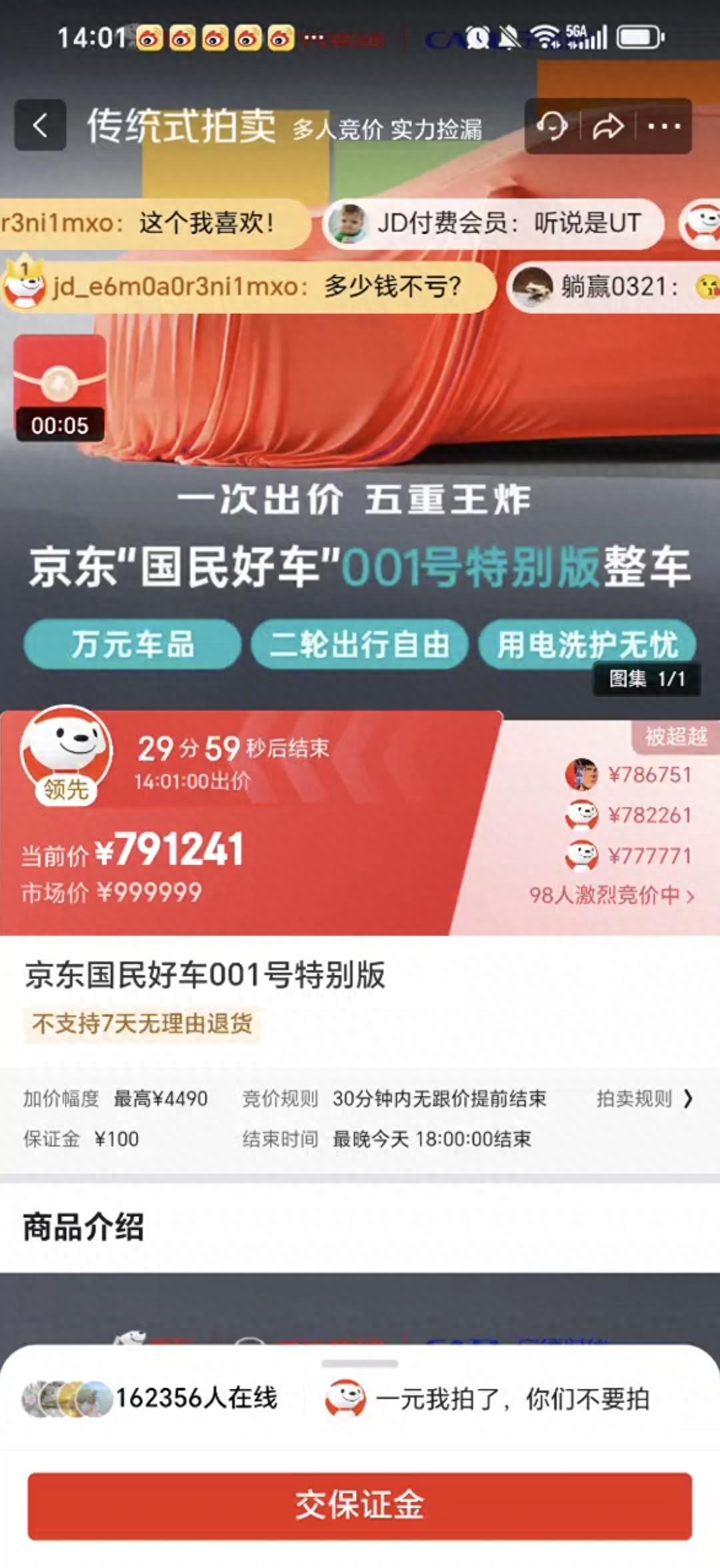Open the red envelope countdown
This screenshot has width=720, height=1568.
(x=60, y=387)
